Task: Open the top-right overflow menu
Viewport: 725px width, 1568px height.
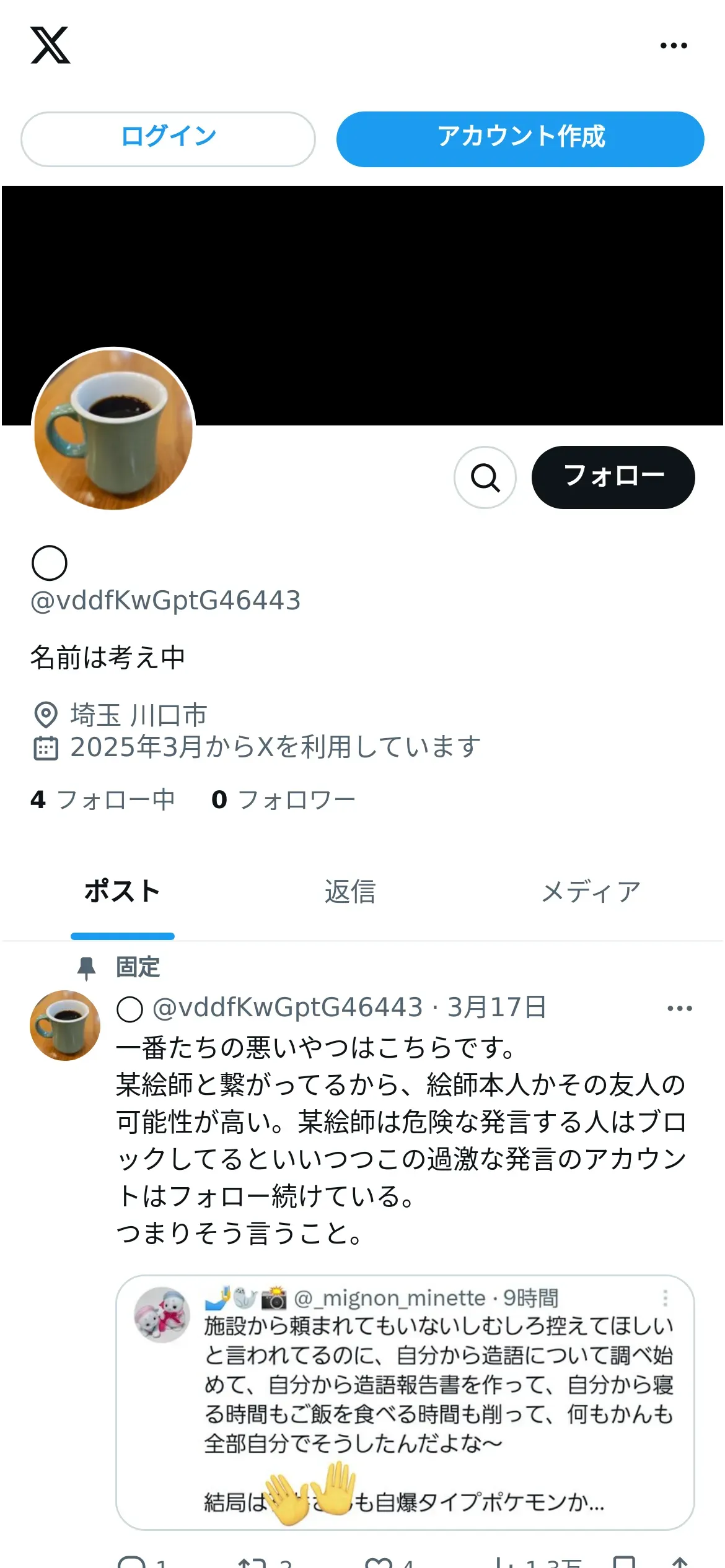Action: click(x=674, y=45)
